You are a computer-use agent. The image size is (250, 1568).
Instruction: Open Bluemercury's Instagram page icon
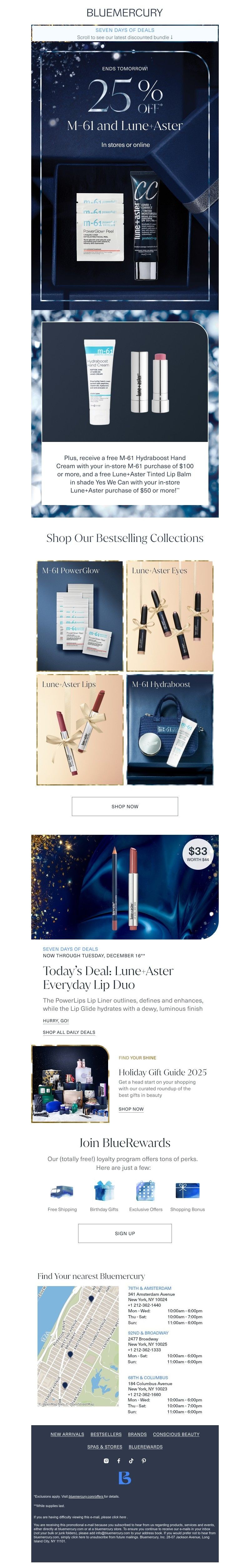[x=106, y=1461]
